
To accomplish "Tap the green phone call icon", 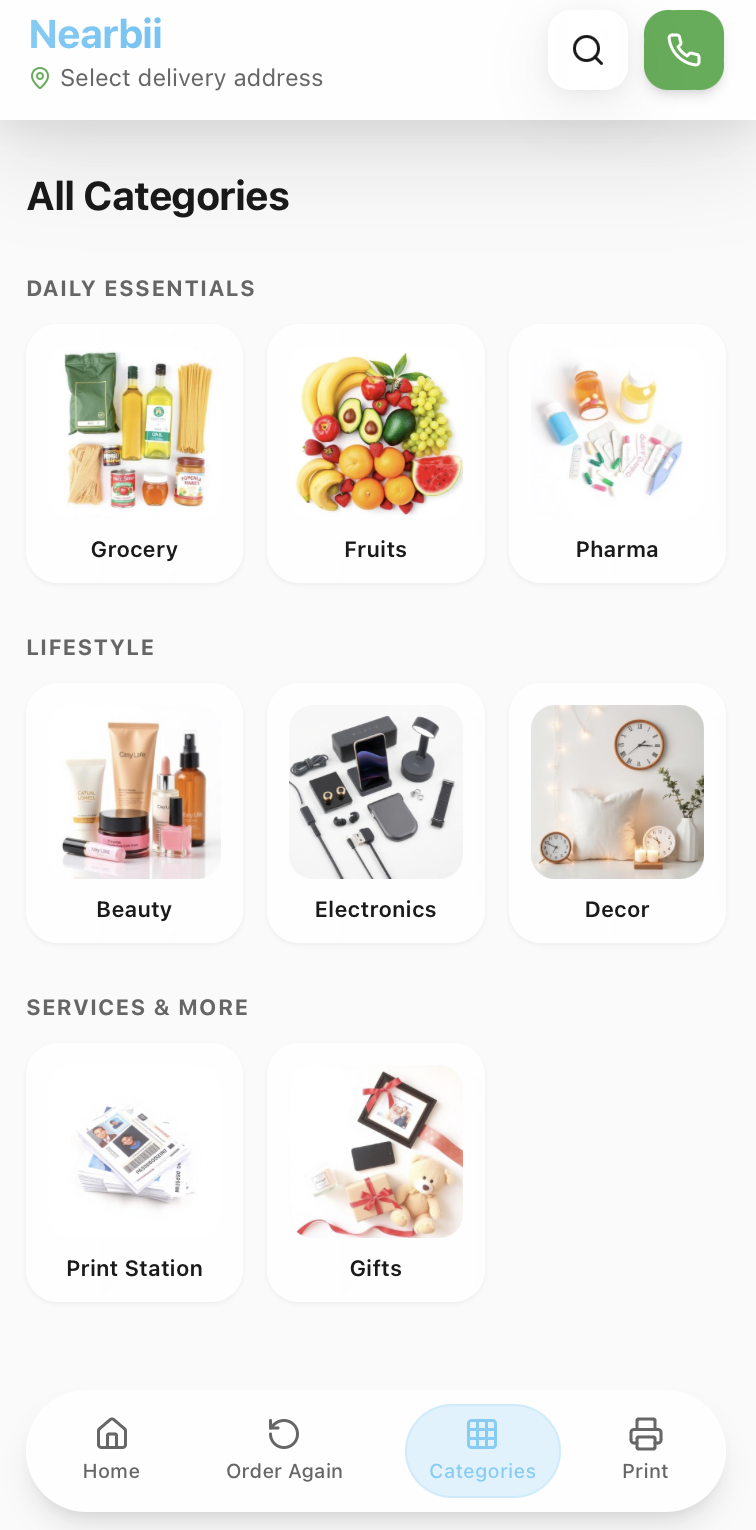I will [683, 50].
